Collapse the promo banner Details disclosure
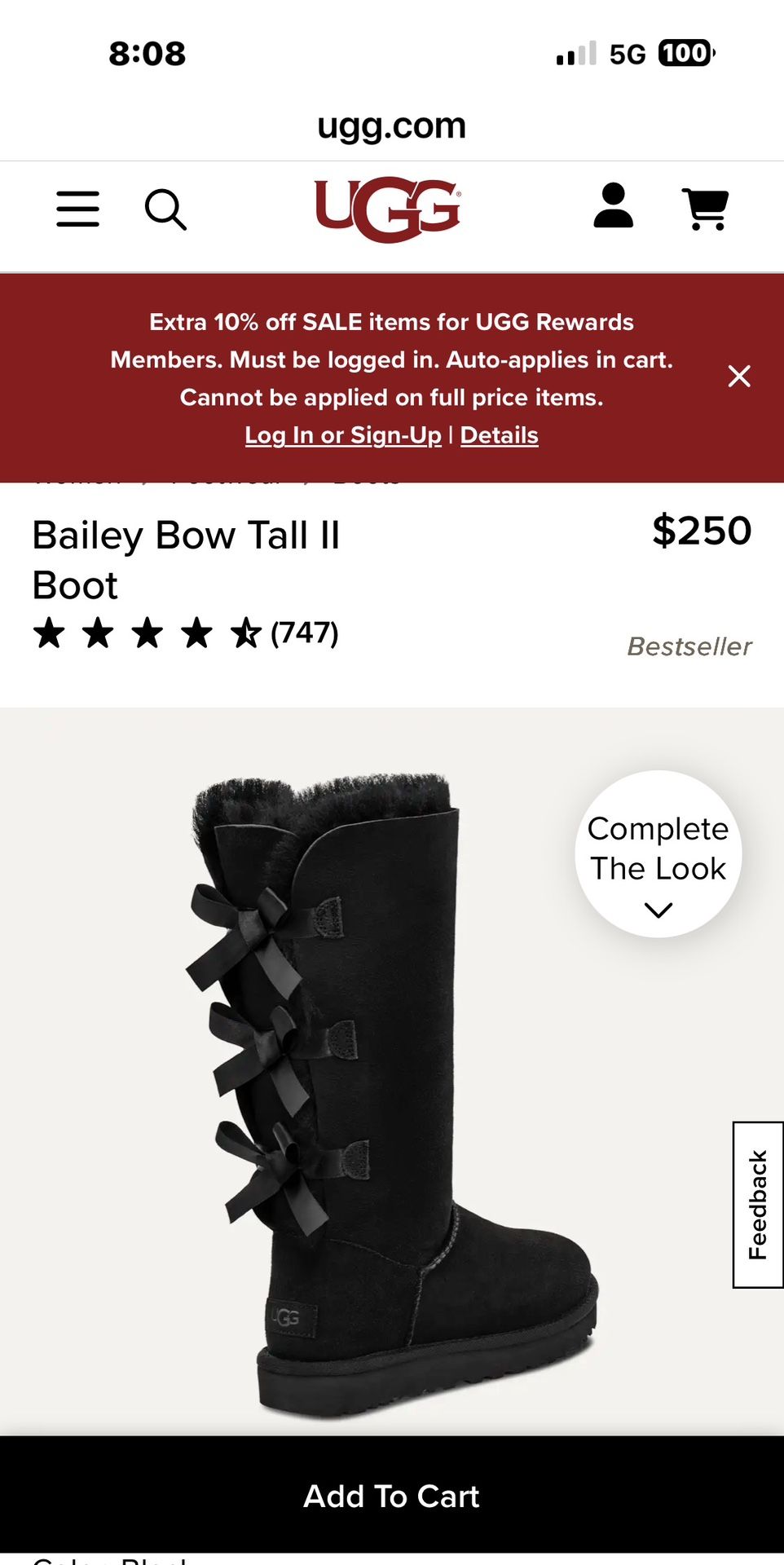This screenshot has width=784, height=1565. [x=499, y=435]
